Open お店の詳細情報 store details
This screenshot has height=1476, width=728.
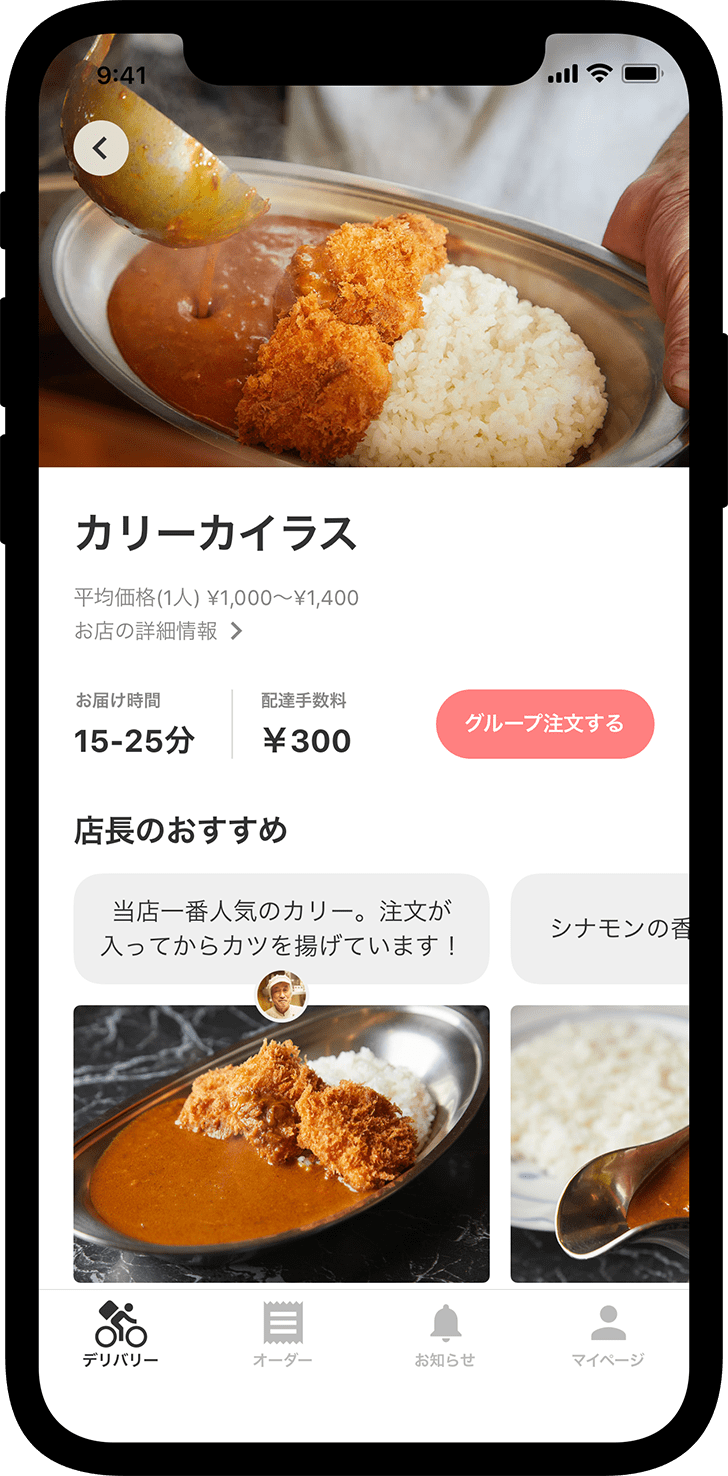tap(158, 631)
